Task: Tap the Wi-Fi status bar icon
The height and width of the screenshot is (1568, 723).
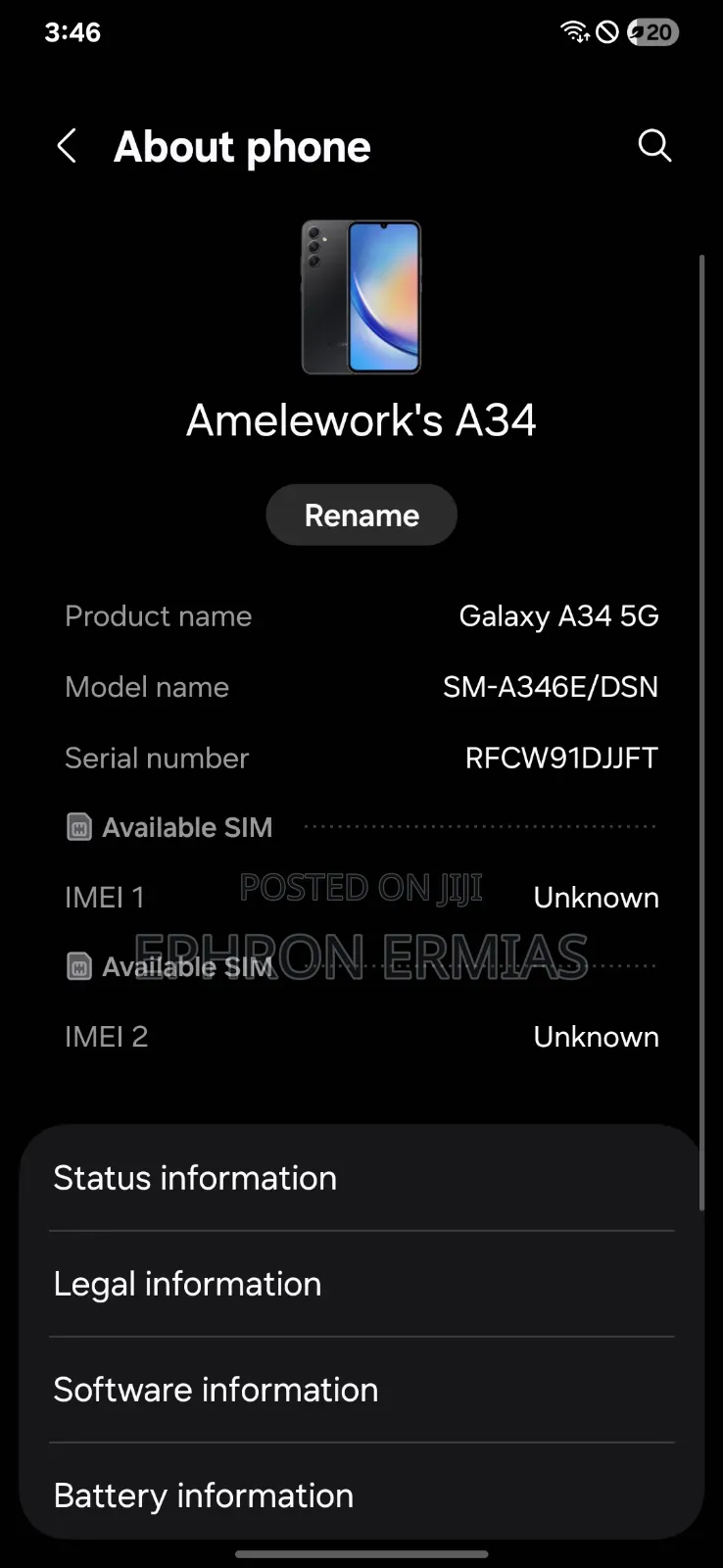Action: (573, 31)
